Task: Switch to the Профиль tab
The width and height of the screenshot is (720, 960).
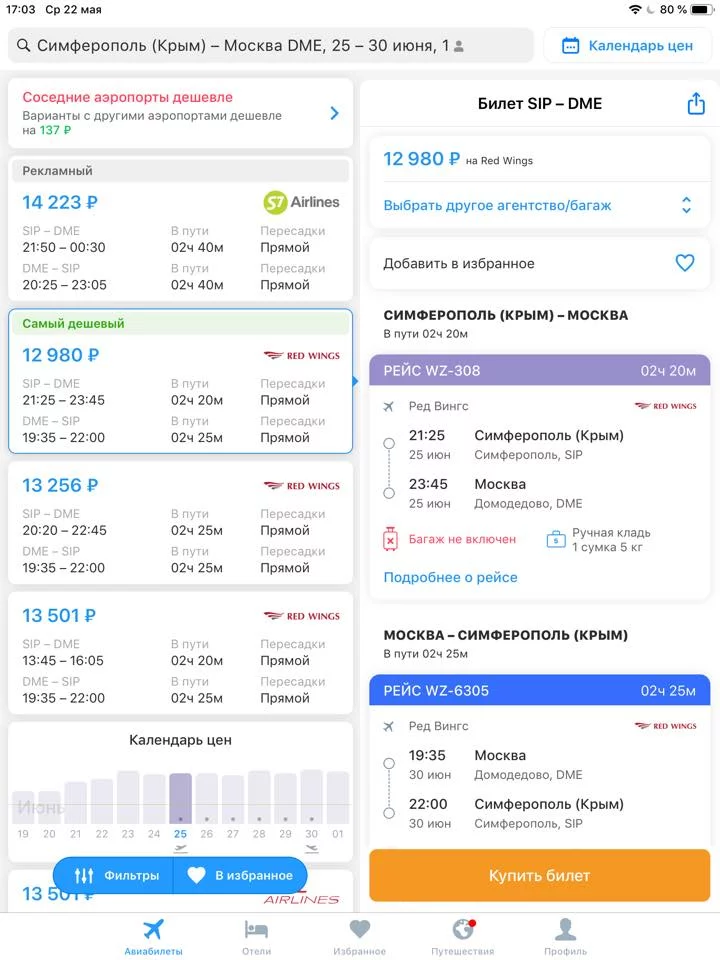Action: [x=565, y=936]
